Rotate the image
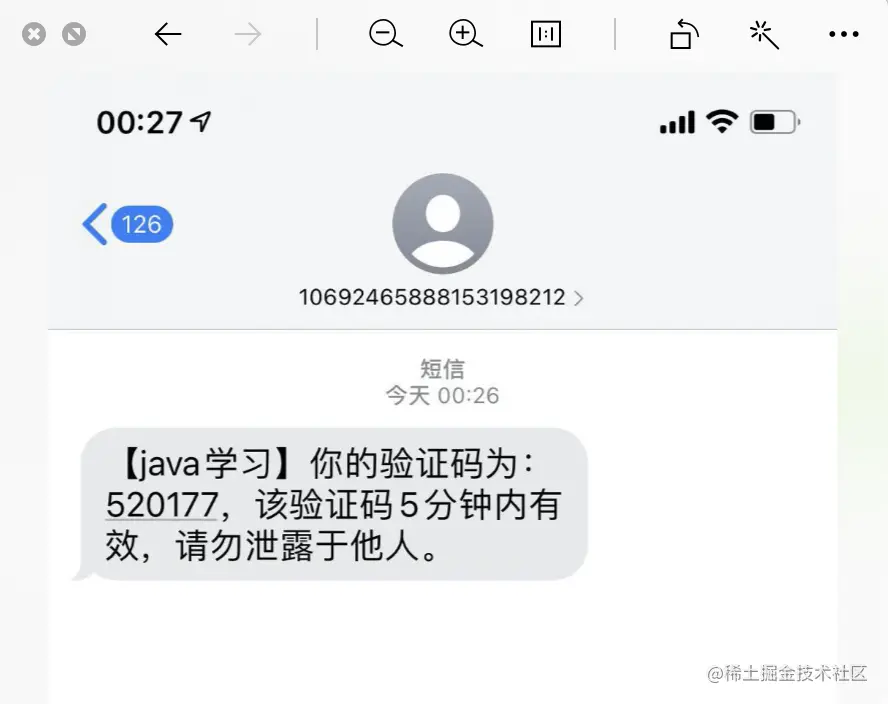Viewport: 888px width, 704px height. pyautogui.click(x=683, y=35)
